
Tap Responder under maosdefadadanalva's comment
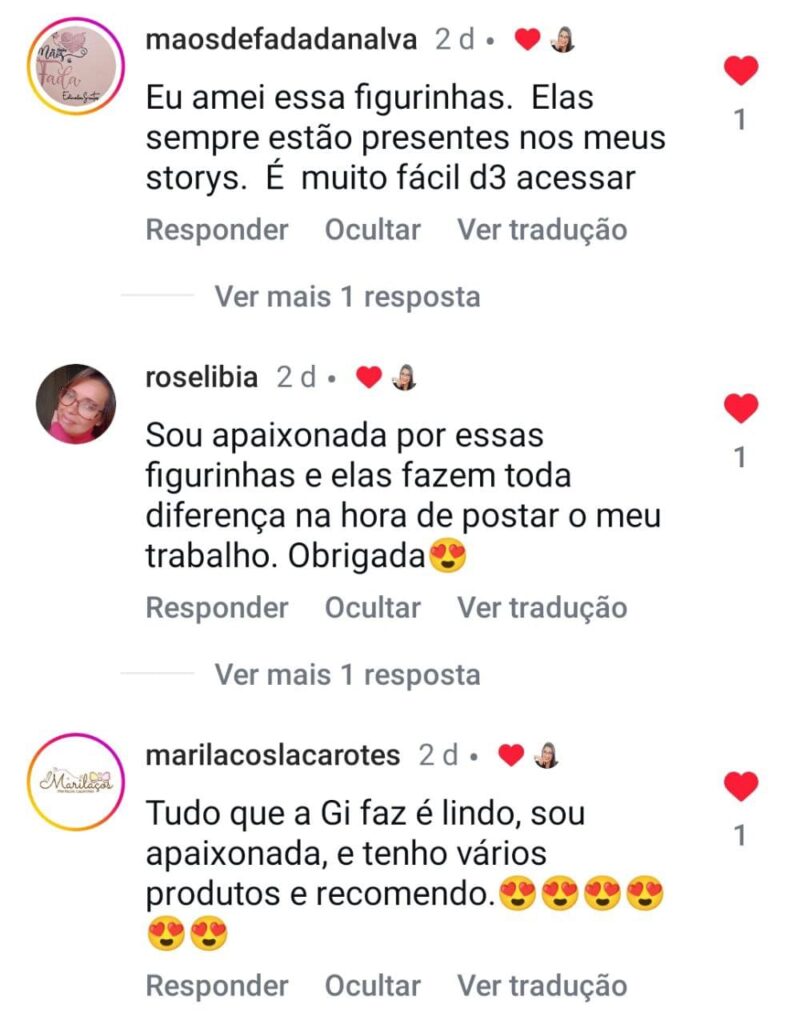pos(216,230)
